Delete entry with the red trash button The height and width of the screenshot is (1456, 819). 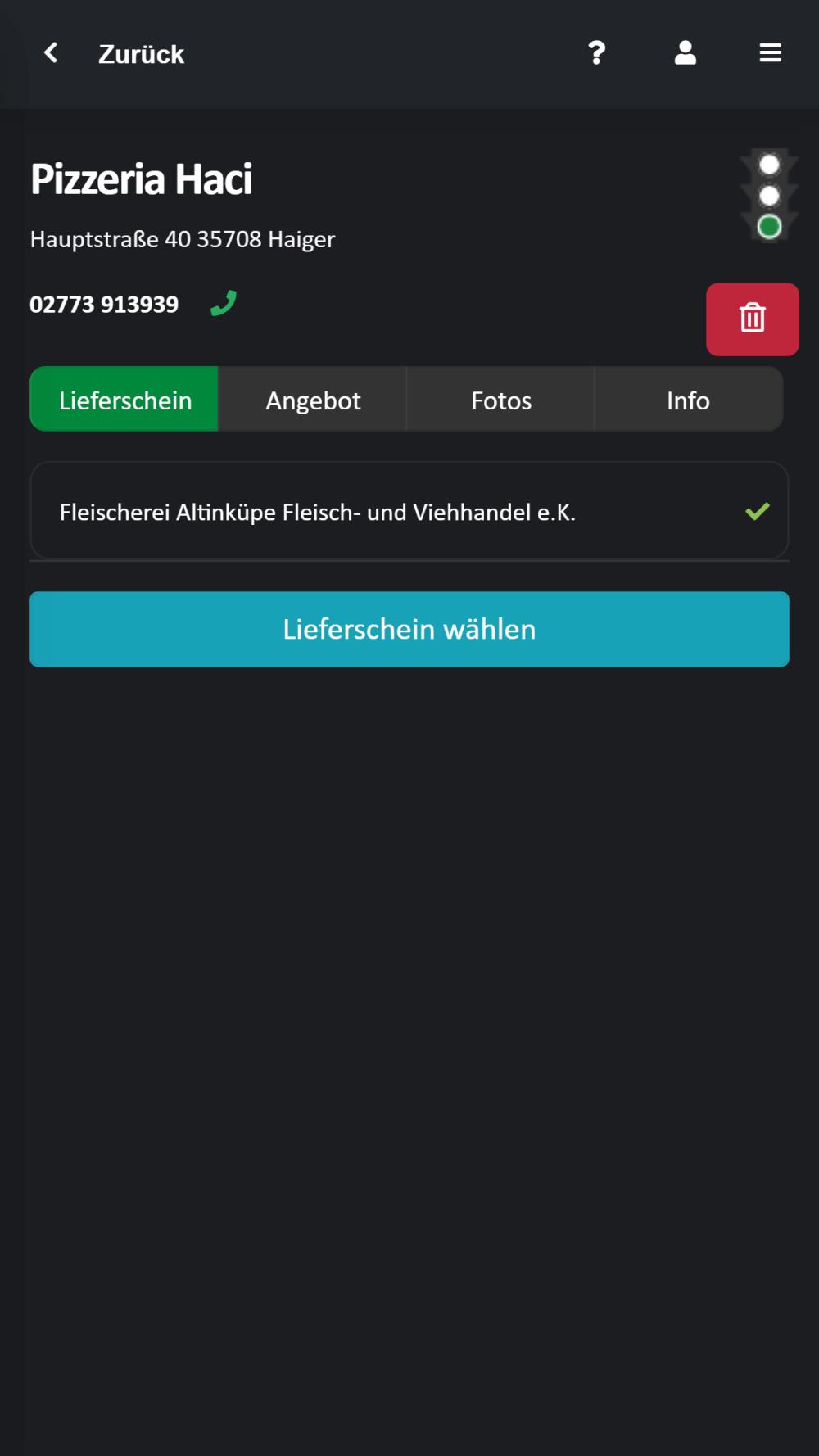point(752,319)
